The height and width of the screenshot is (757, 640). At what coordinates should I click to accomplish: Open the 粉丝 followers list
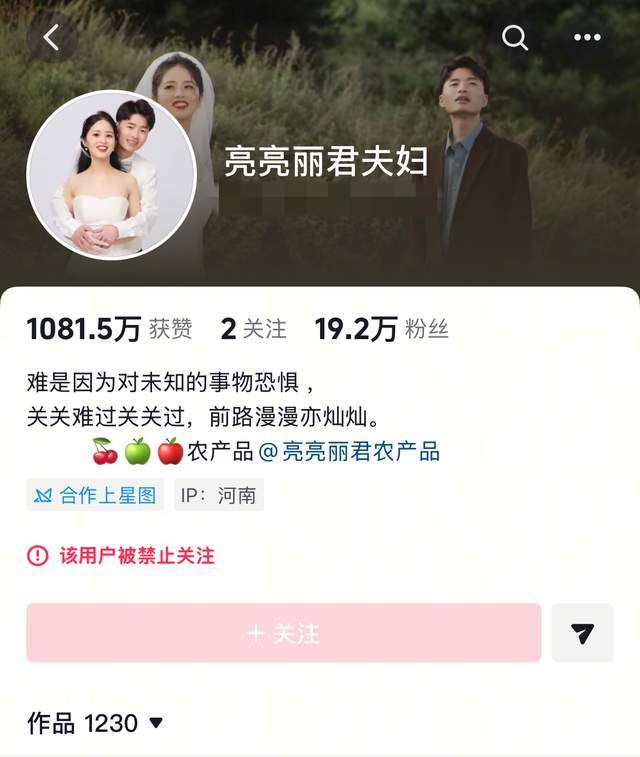pos(381,329)
